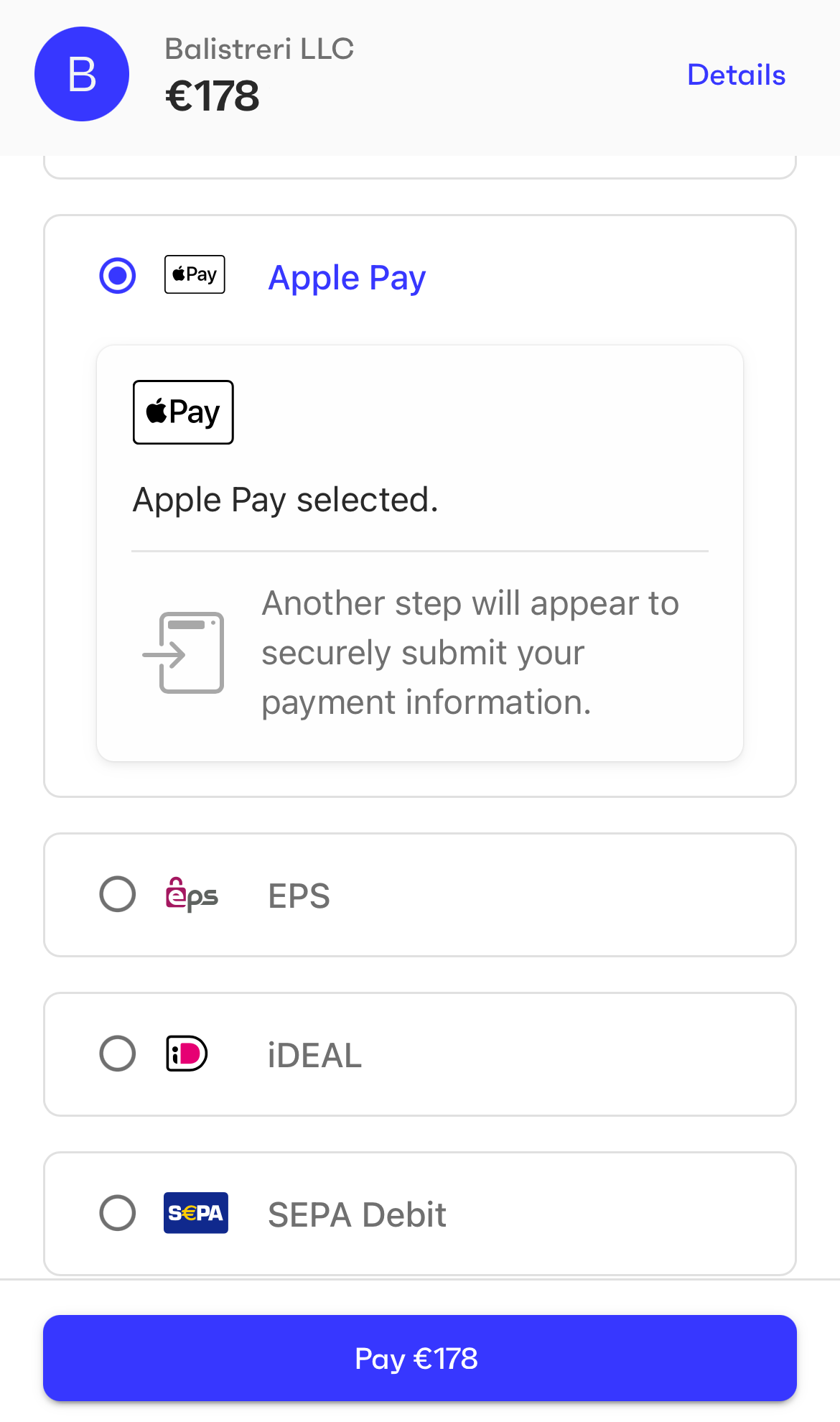Select the Apple Pay radio button

tap(118, 274)
